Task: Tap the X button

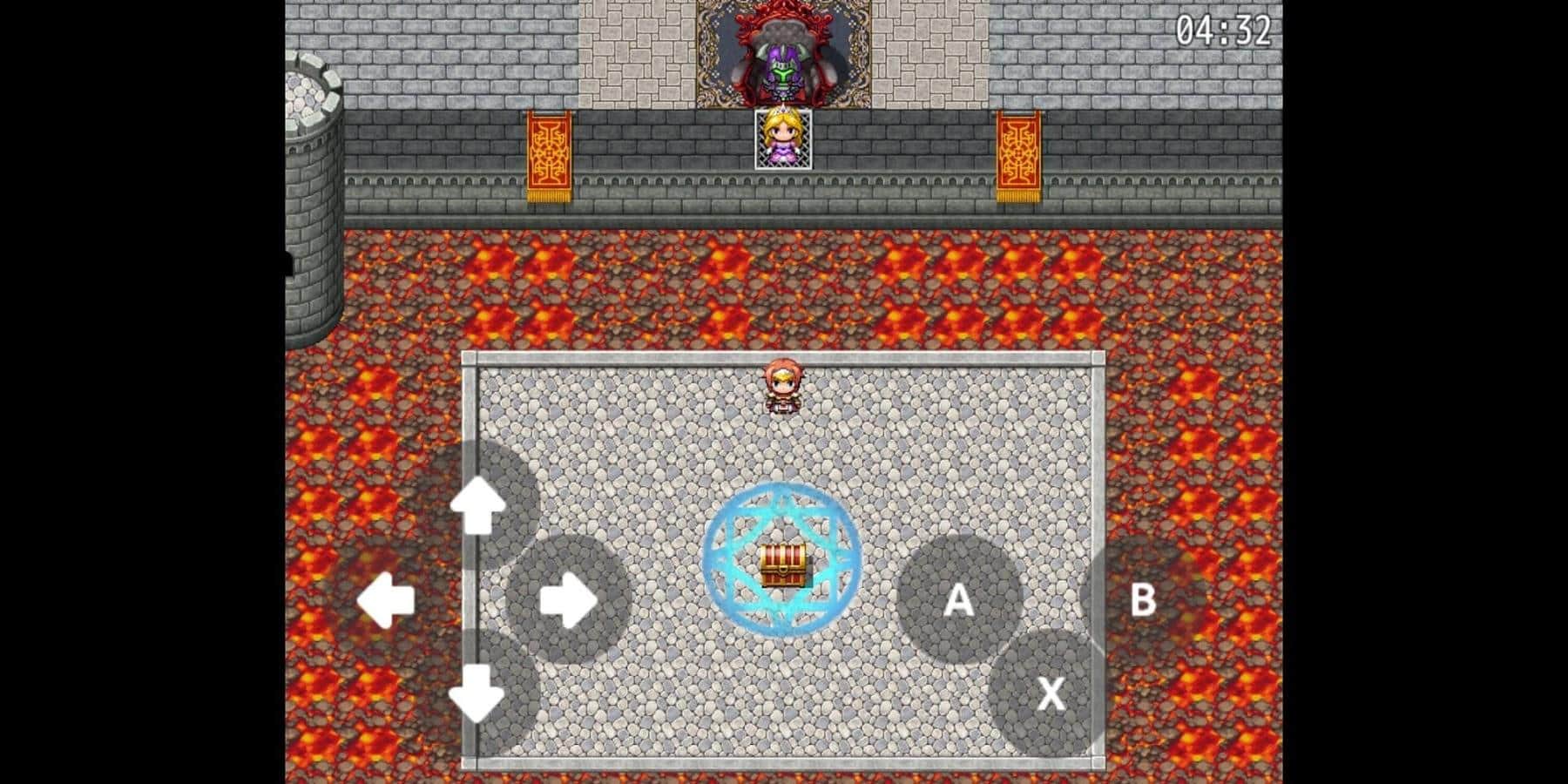Action: (1051, 694)
